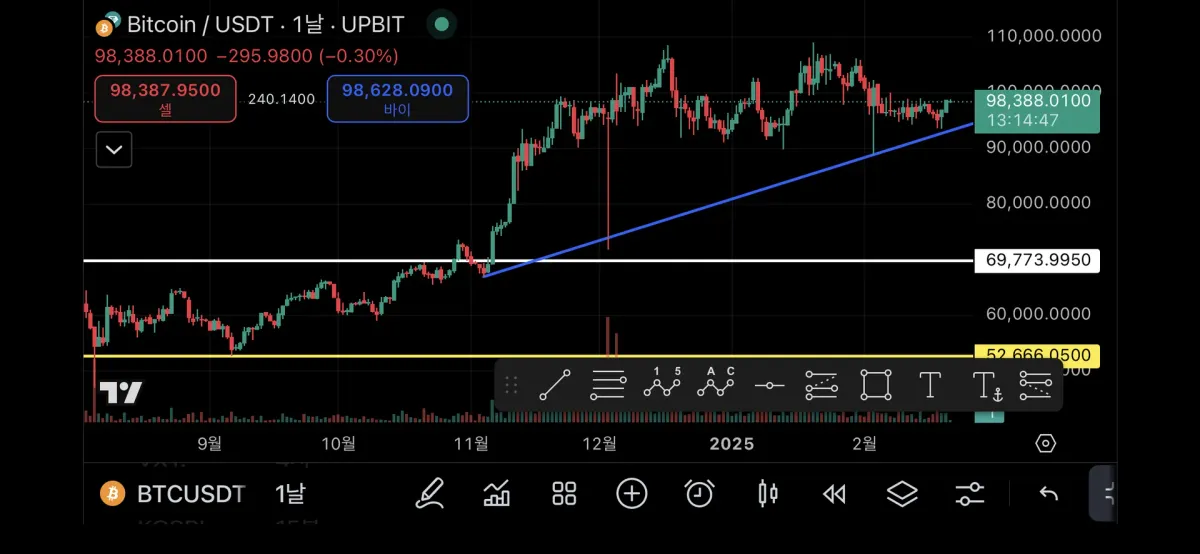Image resolution: width=1200 pixels, height=554 pixels.
Task: Choose the ABC correction wave tool
Action: point(715,384)
